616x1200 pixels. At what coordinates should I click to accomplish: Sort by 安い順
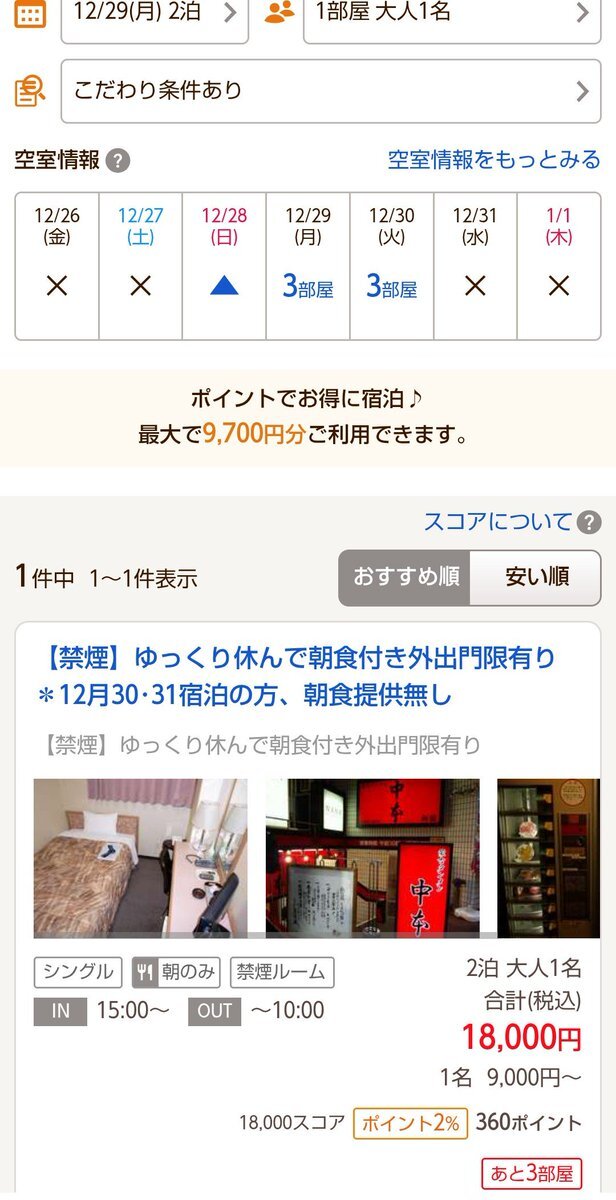[536, 577]
